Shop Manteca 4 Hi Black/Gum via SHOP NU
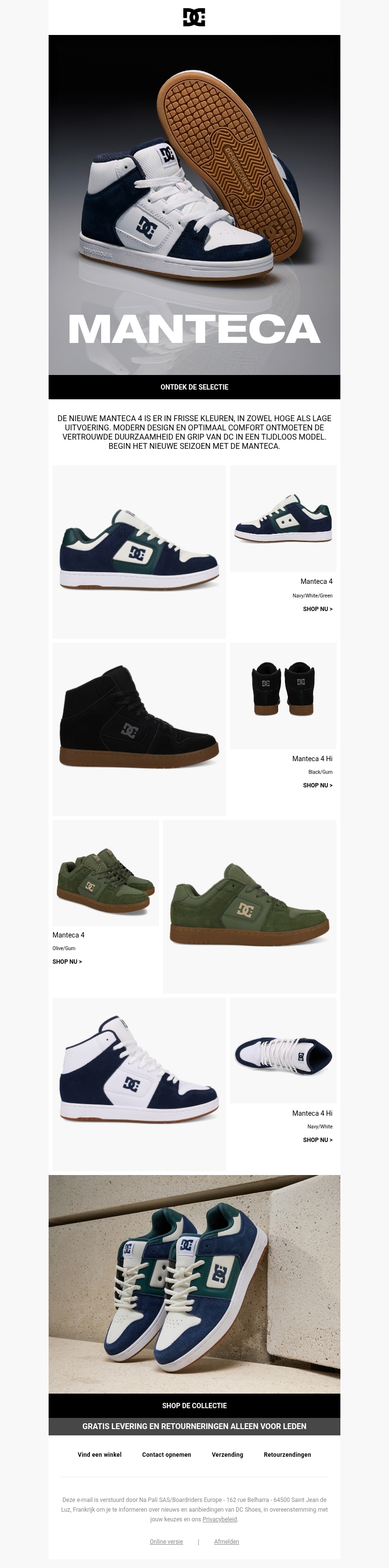The height and width of the screenshot is (1568, 389). [317, 785]
